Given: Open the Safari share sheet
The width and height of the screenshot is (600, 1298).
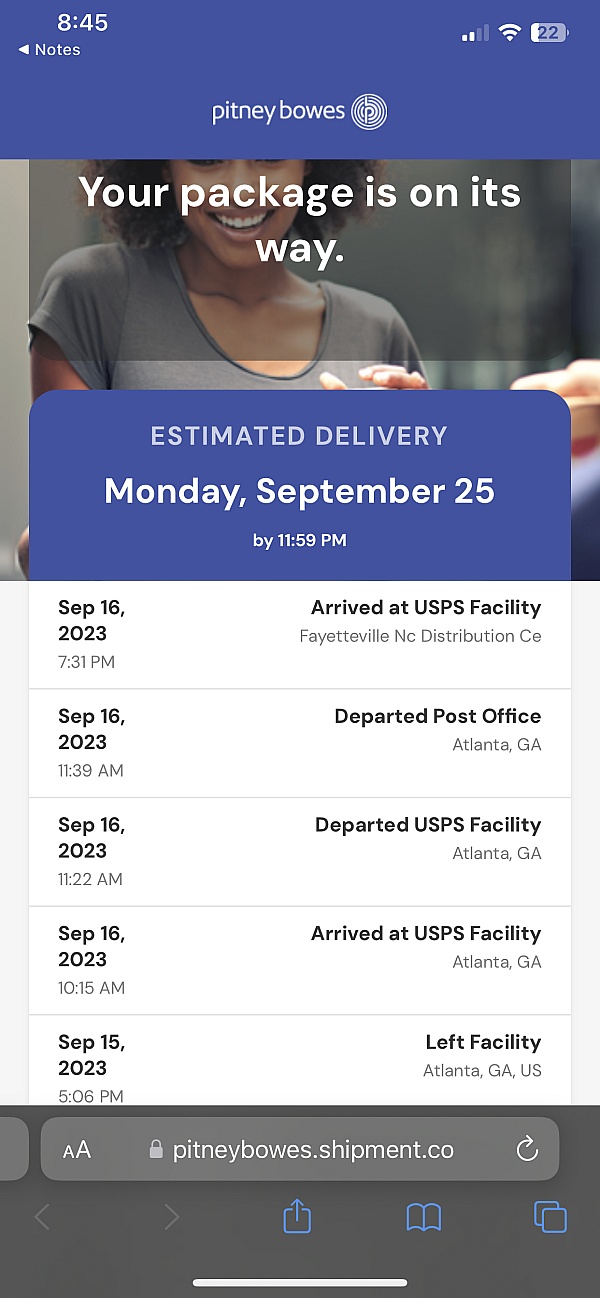Looking at the screenshot, I should point(297,1216).
